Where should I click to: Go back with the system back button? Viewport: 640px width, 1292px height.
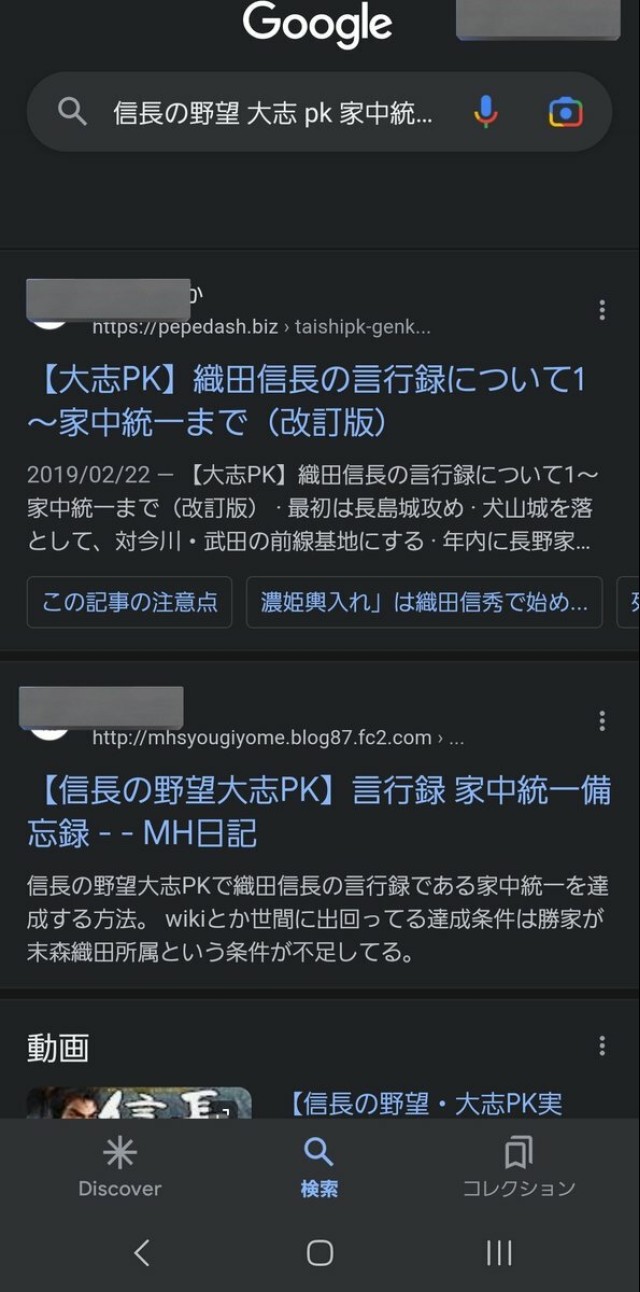(x=141, y=1252)
